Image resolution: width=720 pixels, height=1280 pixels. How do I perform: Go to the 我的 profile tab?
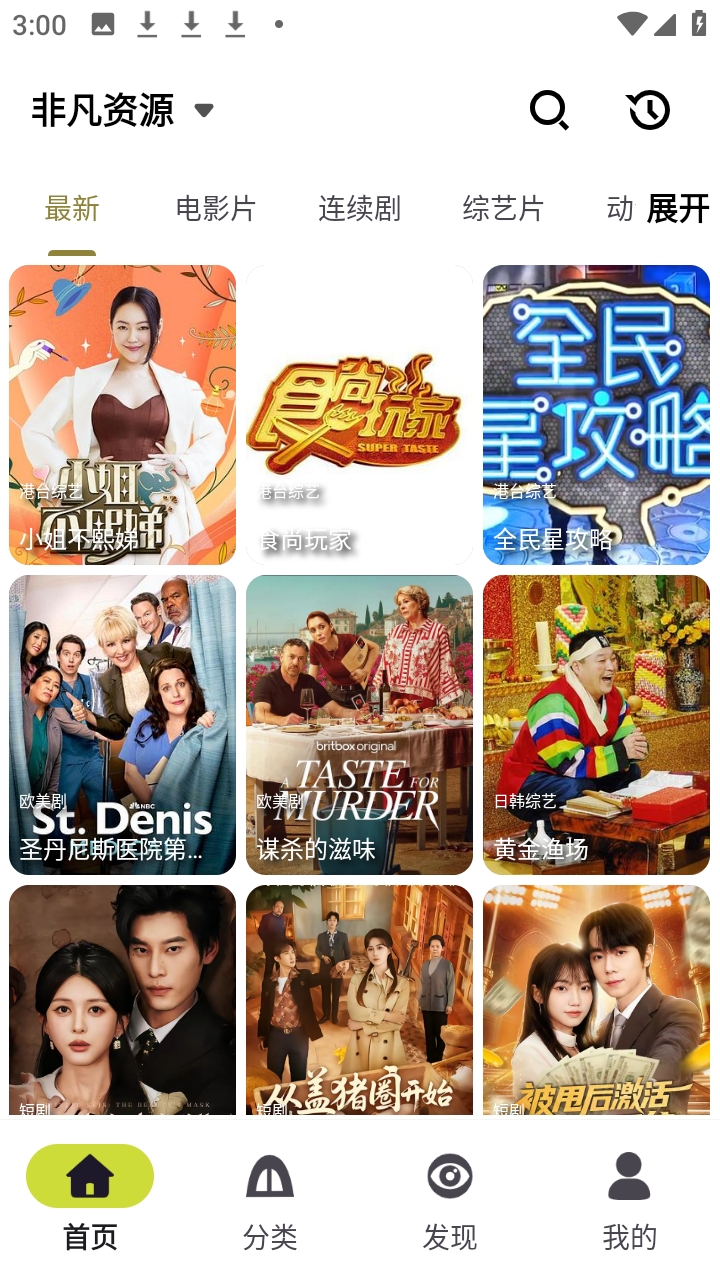click(x=629, y=1200)
